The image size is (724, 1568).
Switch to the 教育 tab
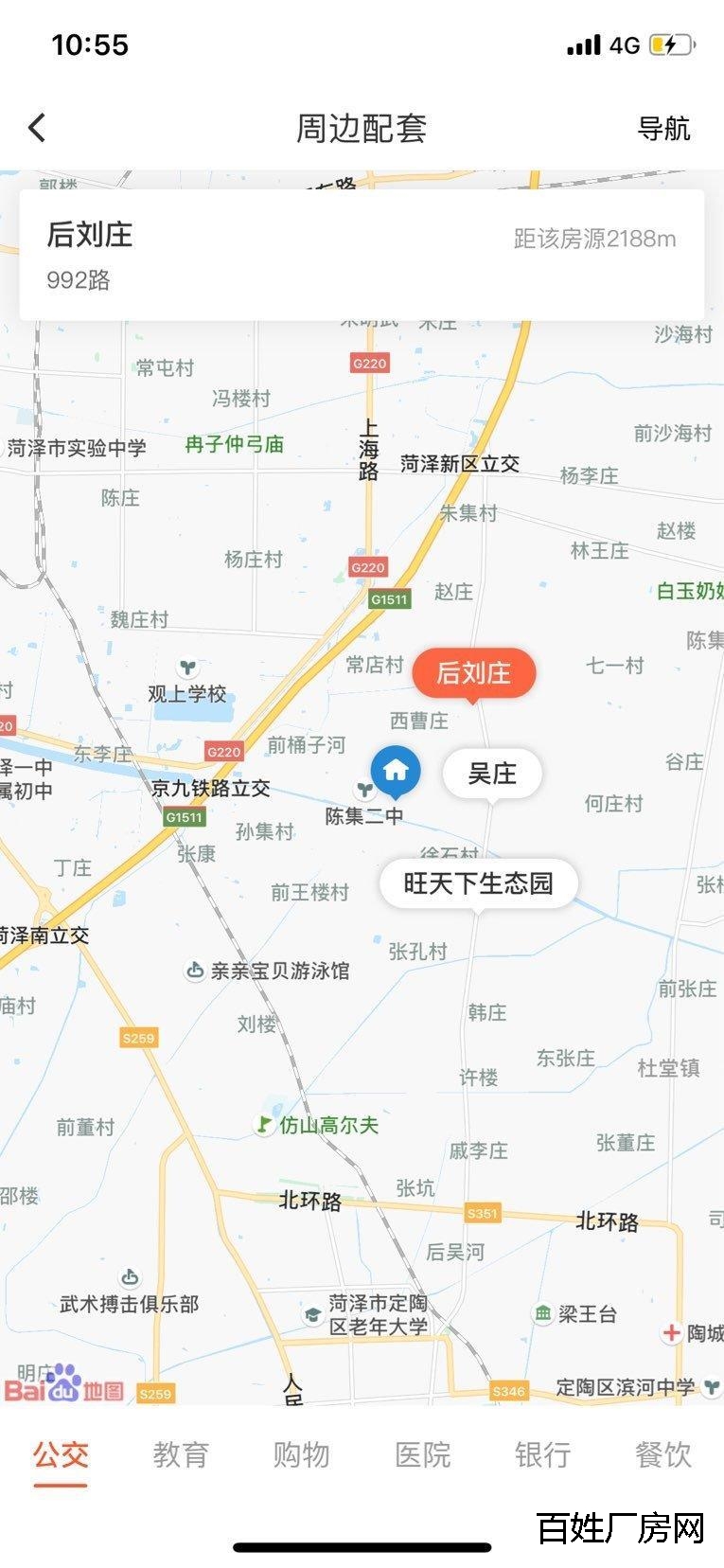tap(181, 1454)
